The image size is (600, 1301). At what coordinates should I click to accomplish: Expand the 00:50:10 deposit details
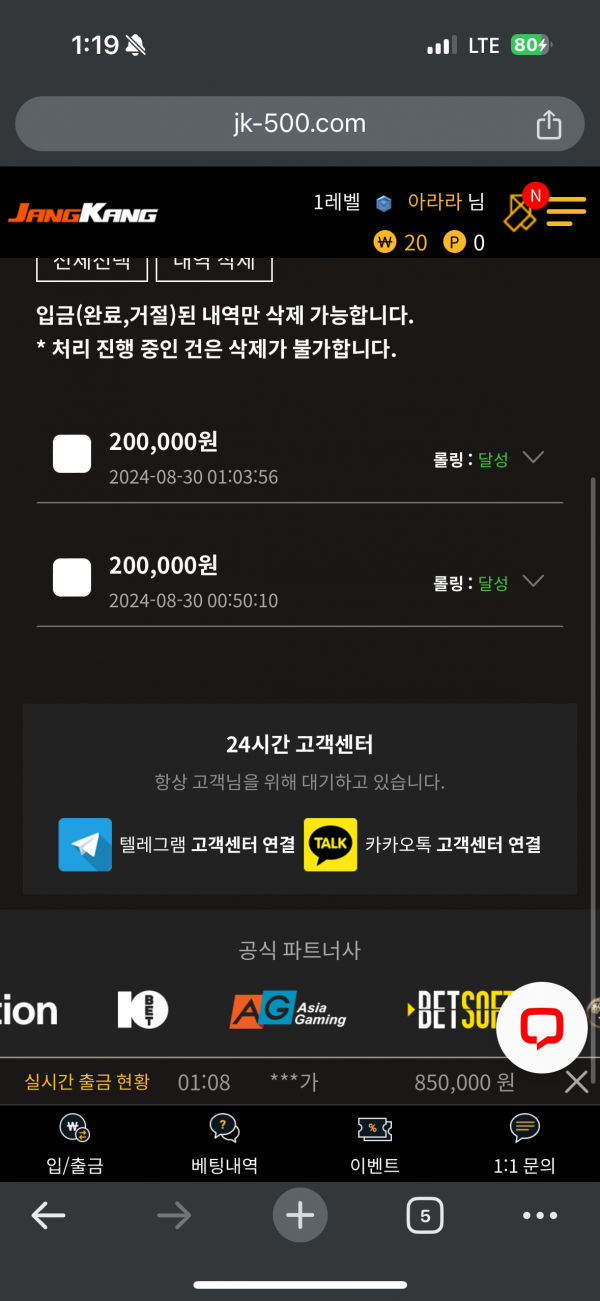(534, 581)
